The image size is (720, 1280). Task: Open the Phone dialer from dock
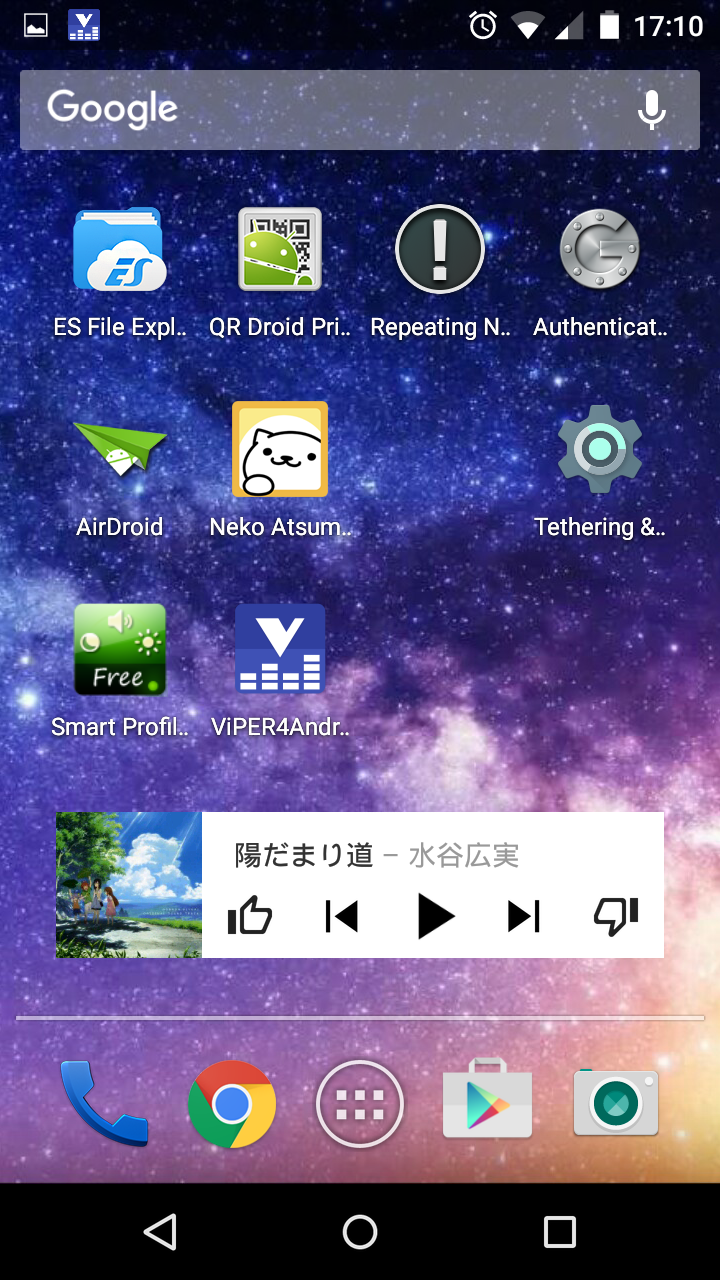tap(104, 1103)
